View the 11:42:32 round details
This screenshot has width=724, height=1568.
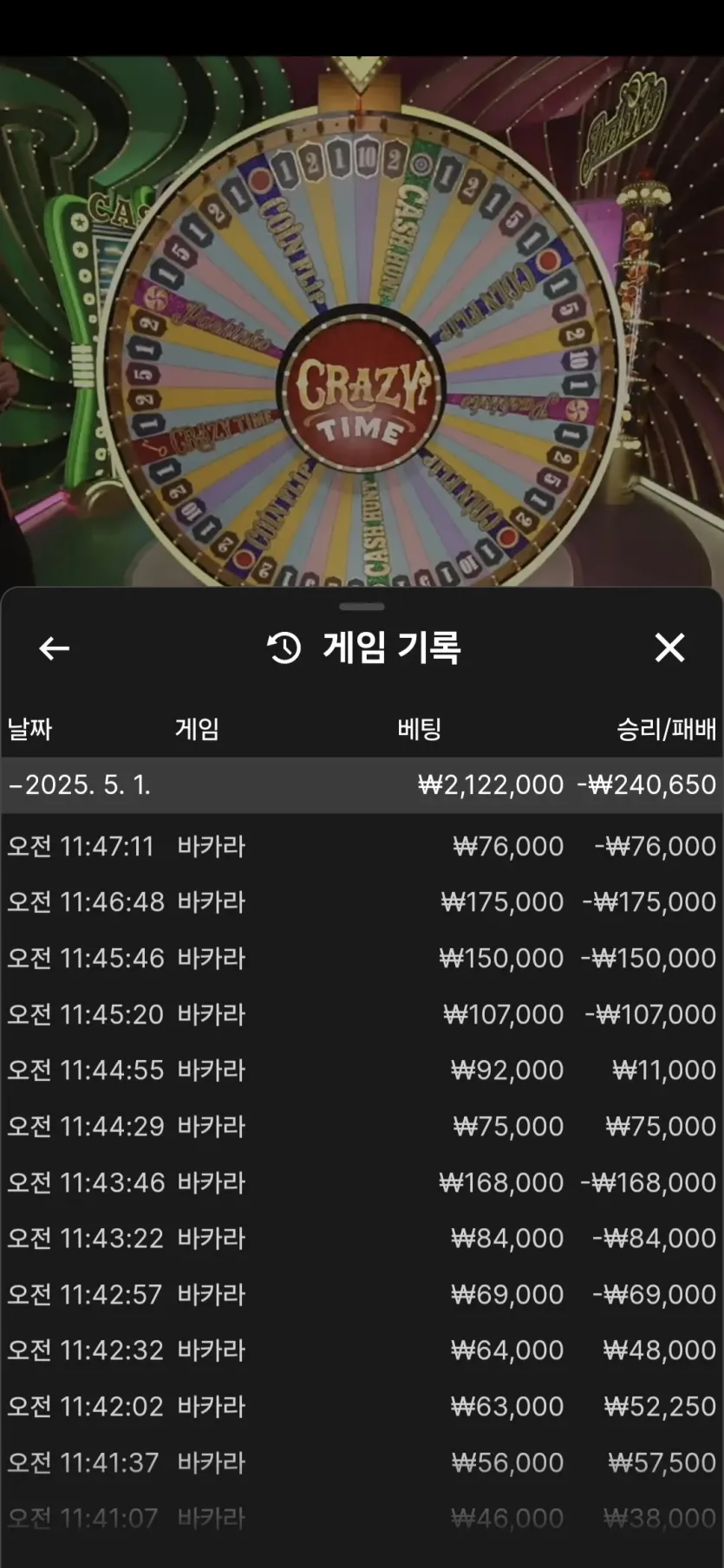click(362, 1350)
